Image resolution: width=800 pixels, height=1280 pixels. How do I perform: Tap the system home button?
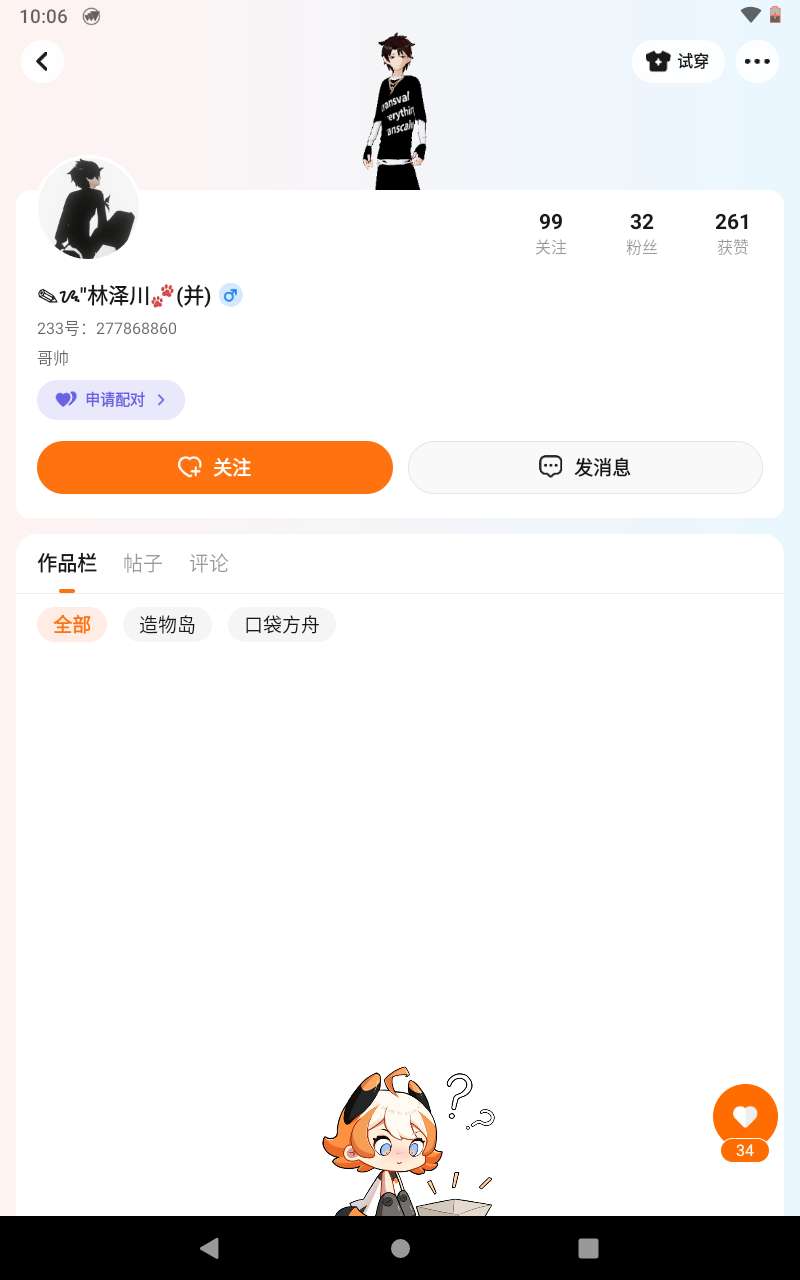pos(400,1248)
